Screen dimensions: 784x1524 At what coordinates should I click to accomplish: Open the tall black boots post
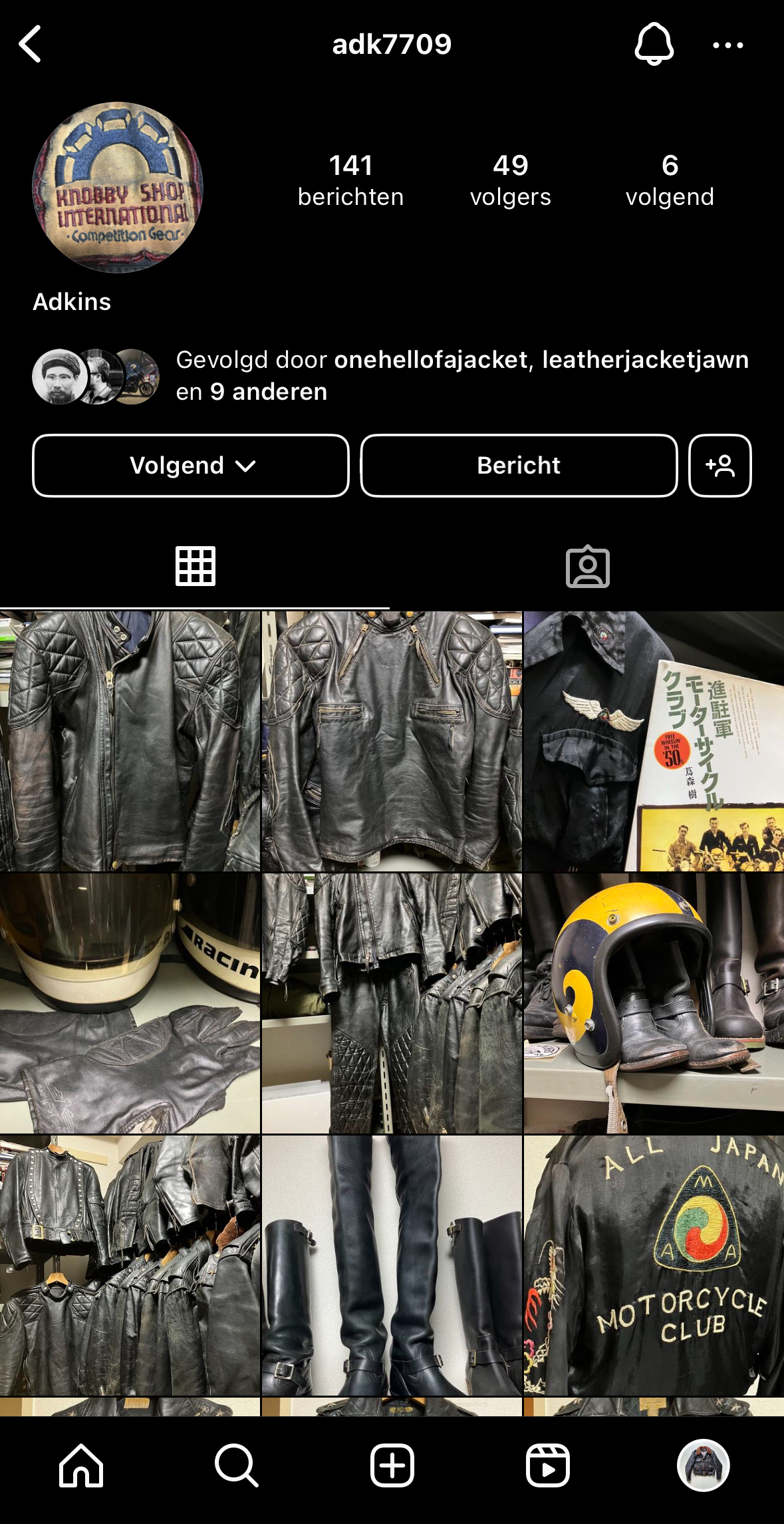(x=392, y=1265)
